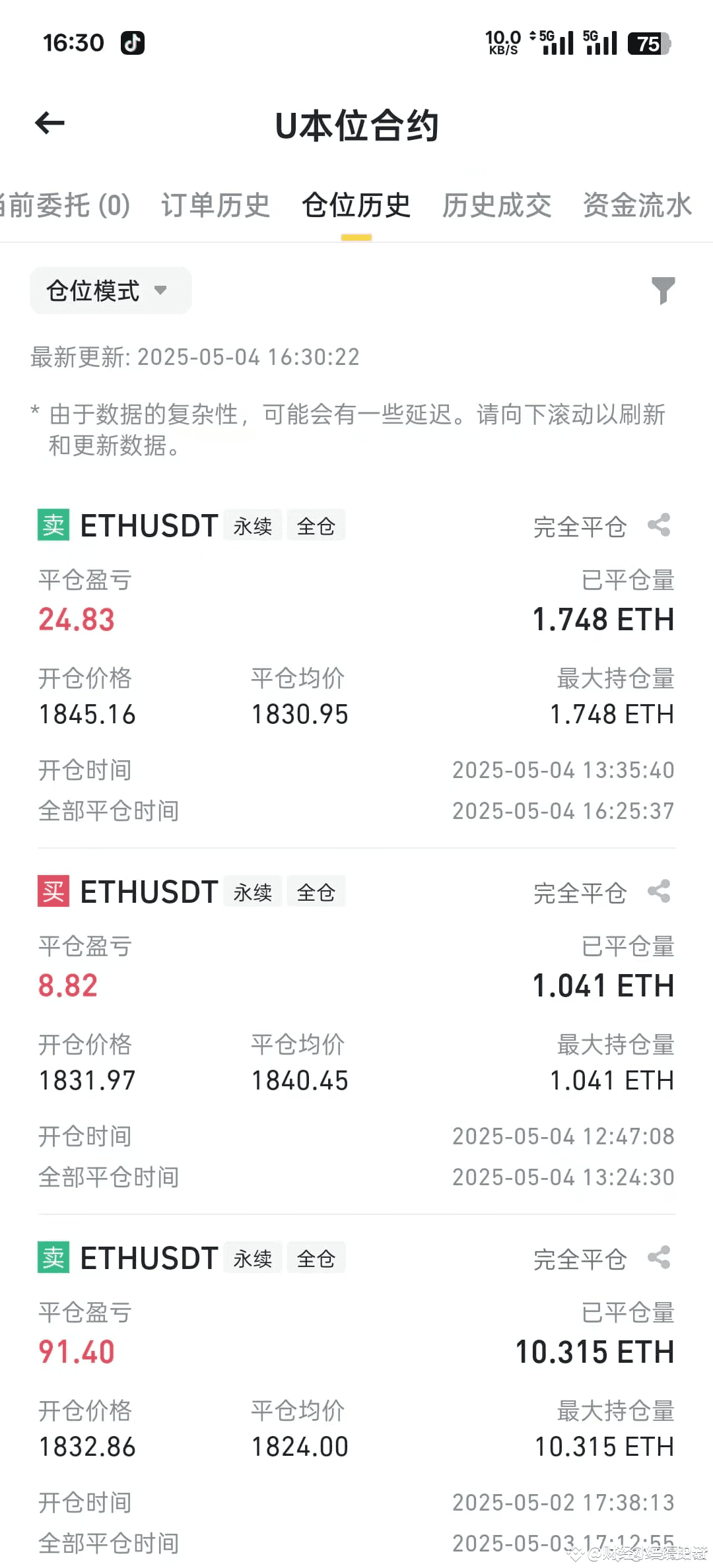Share the position with 24.83 profit
The height and width of the screenshot is (1568, 713).
coord(659,525)
